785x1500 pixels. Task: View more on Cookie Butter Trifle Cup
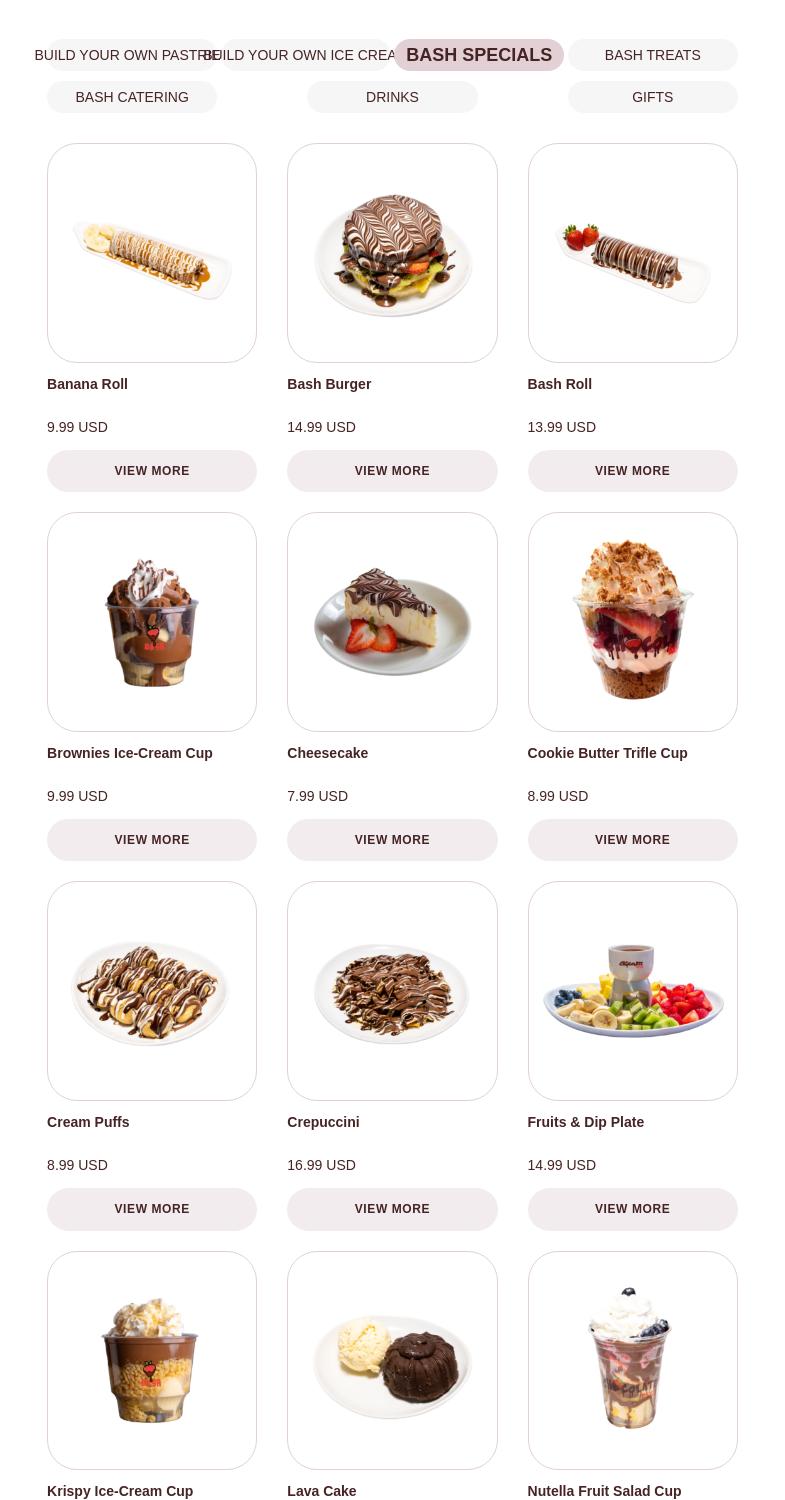pos(632,840)
